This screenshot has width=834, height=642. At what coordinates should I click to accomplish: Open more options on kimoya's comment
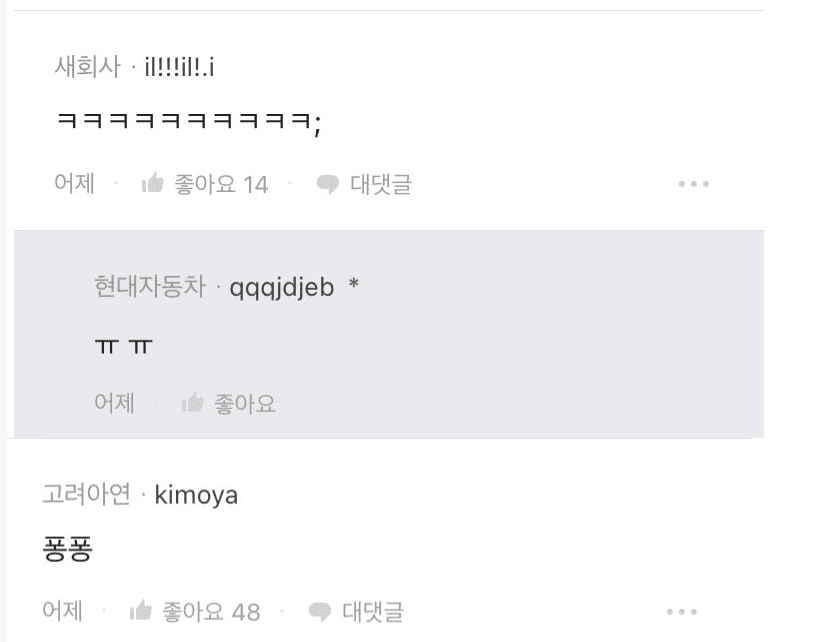tap(681, 611)
